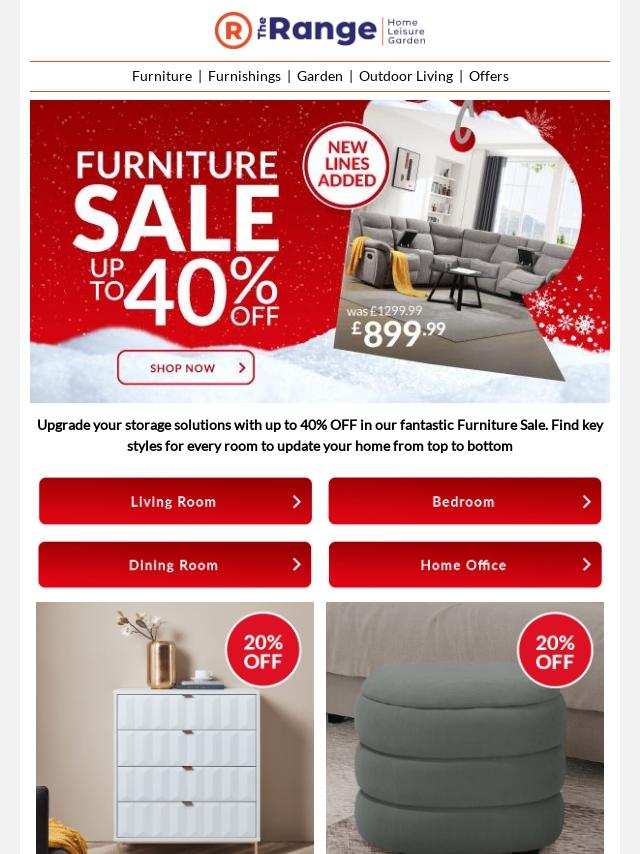
Task: Open the Dining Room category
Action: coord(175,565)
